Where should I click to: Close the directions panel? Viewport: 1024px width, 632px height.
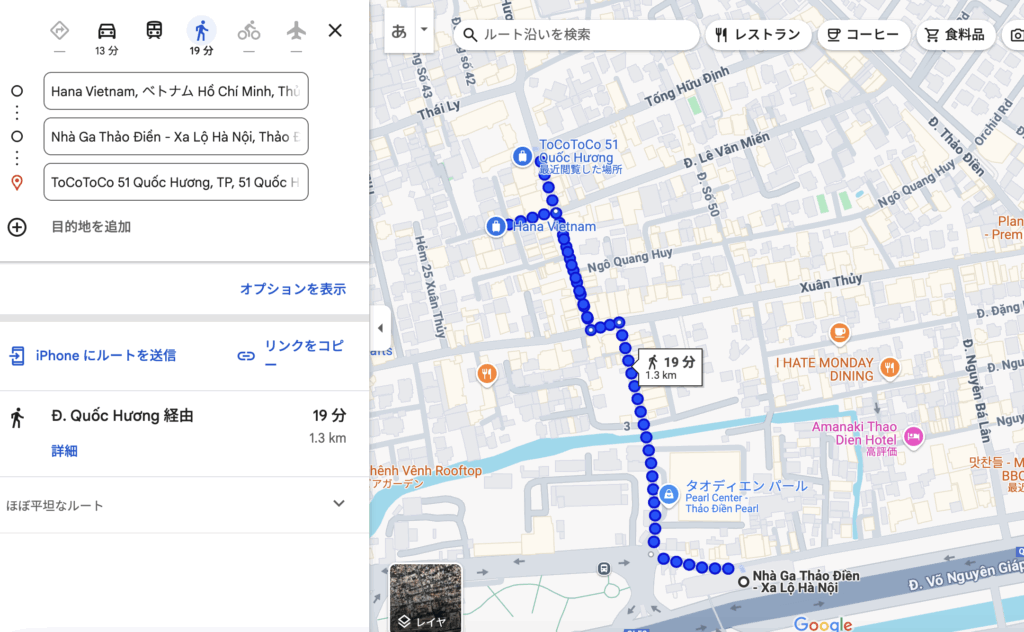point(335,30)
